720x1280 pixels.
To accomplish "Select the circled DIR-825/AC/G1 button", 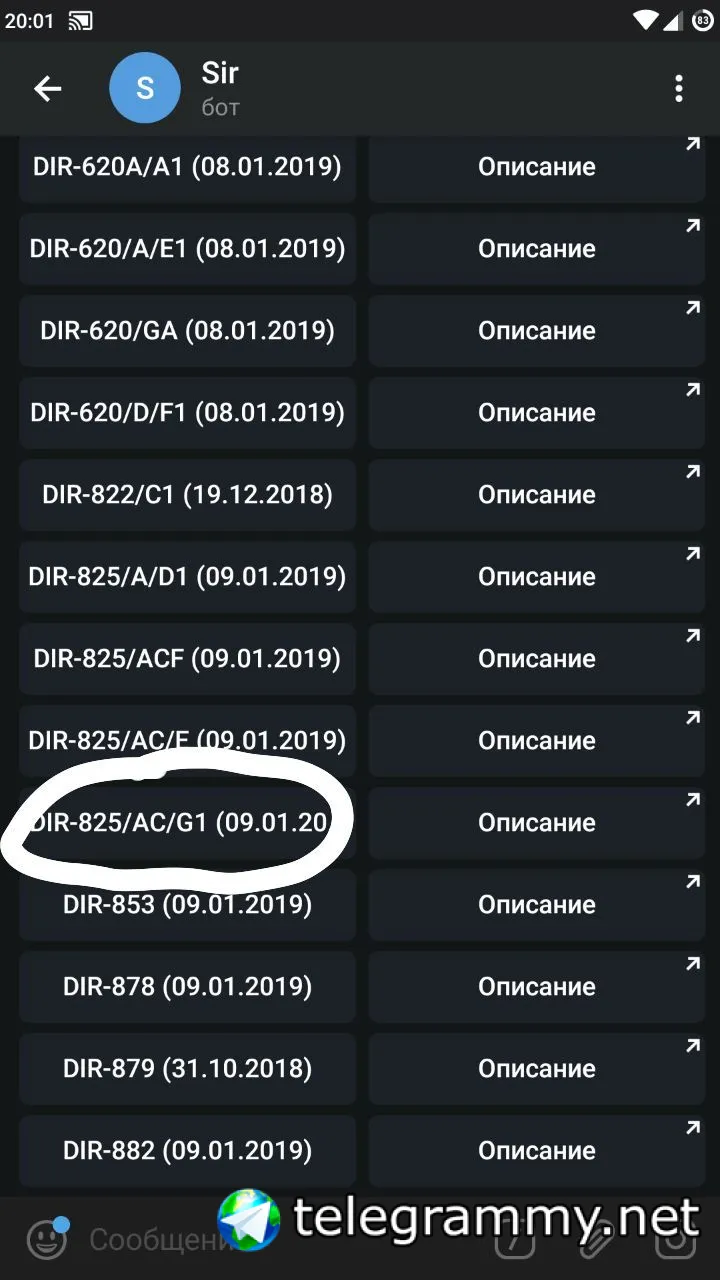I will (x=187, y=823).
